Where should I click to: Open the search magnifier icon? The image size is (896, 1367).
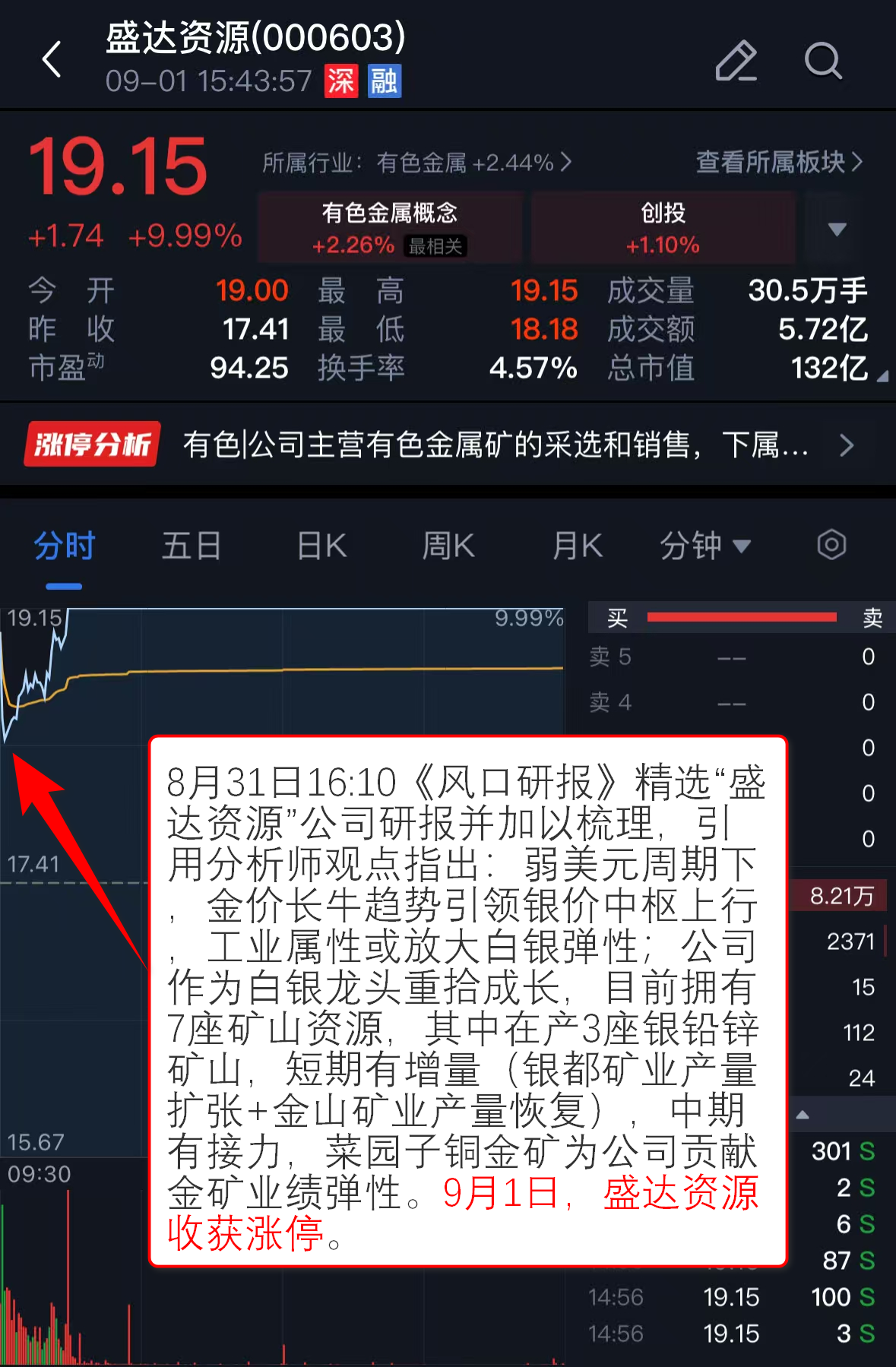point(823,61)
